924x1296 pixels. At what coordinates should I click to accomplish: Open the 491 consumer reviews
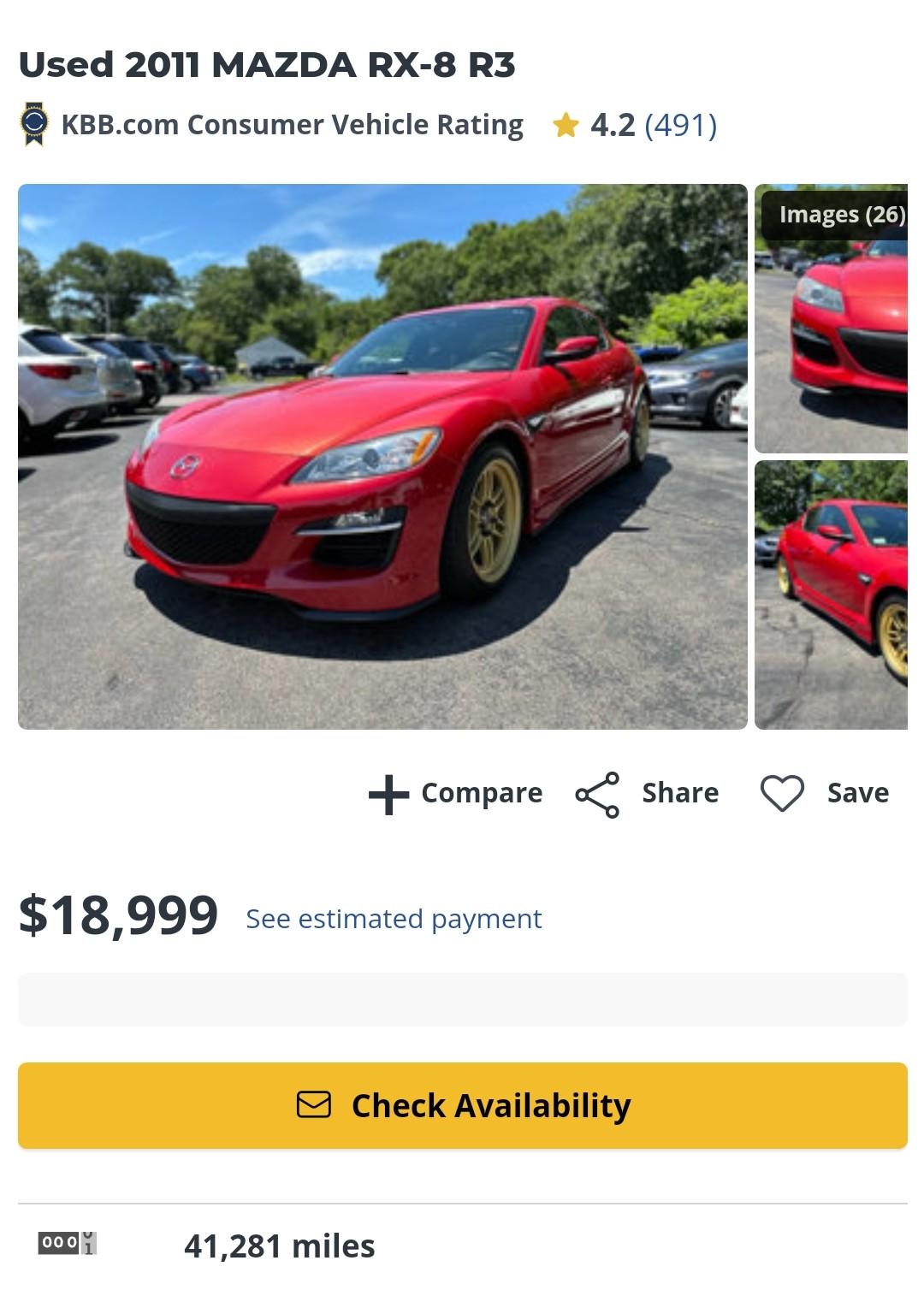(x=680, y=125)
